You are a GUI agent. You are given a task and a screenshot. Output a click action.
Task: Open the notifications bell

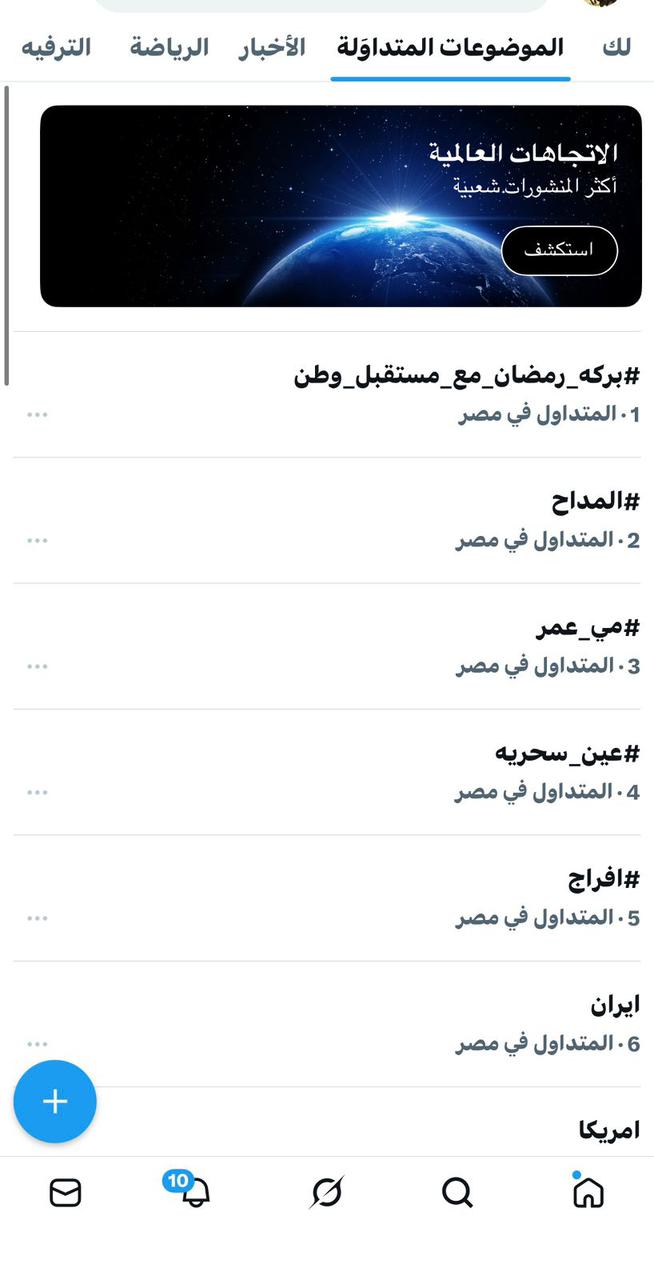(196, 1192)
